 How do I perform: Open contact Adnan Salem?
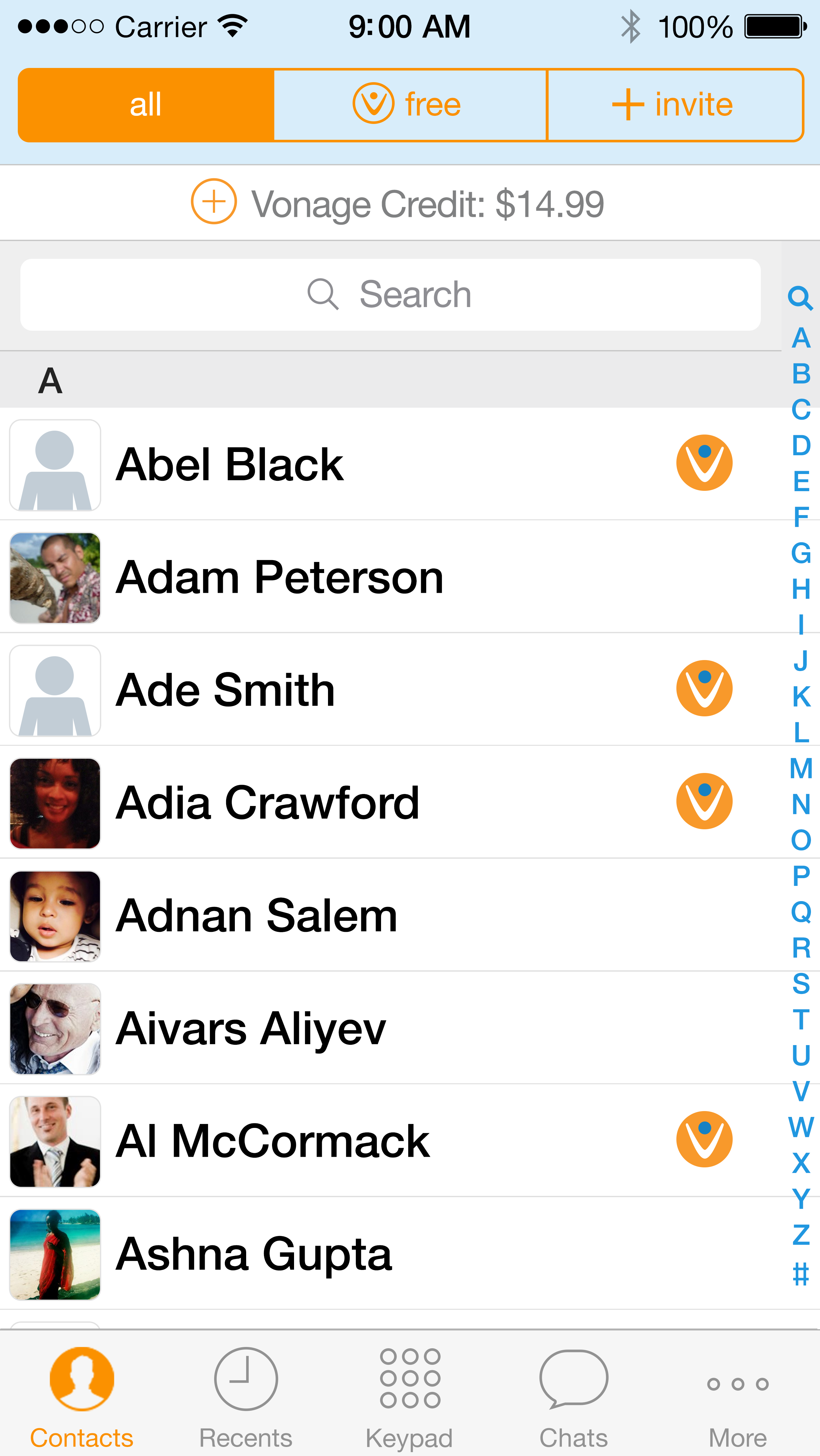click(257, 916)
